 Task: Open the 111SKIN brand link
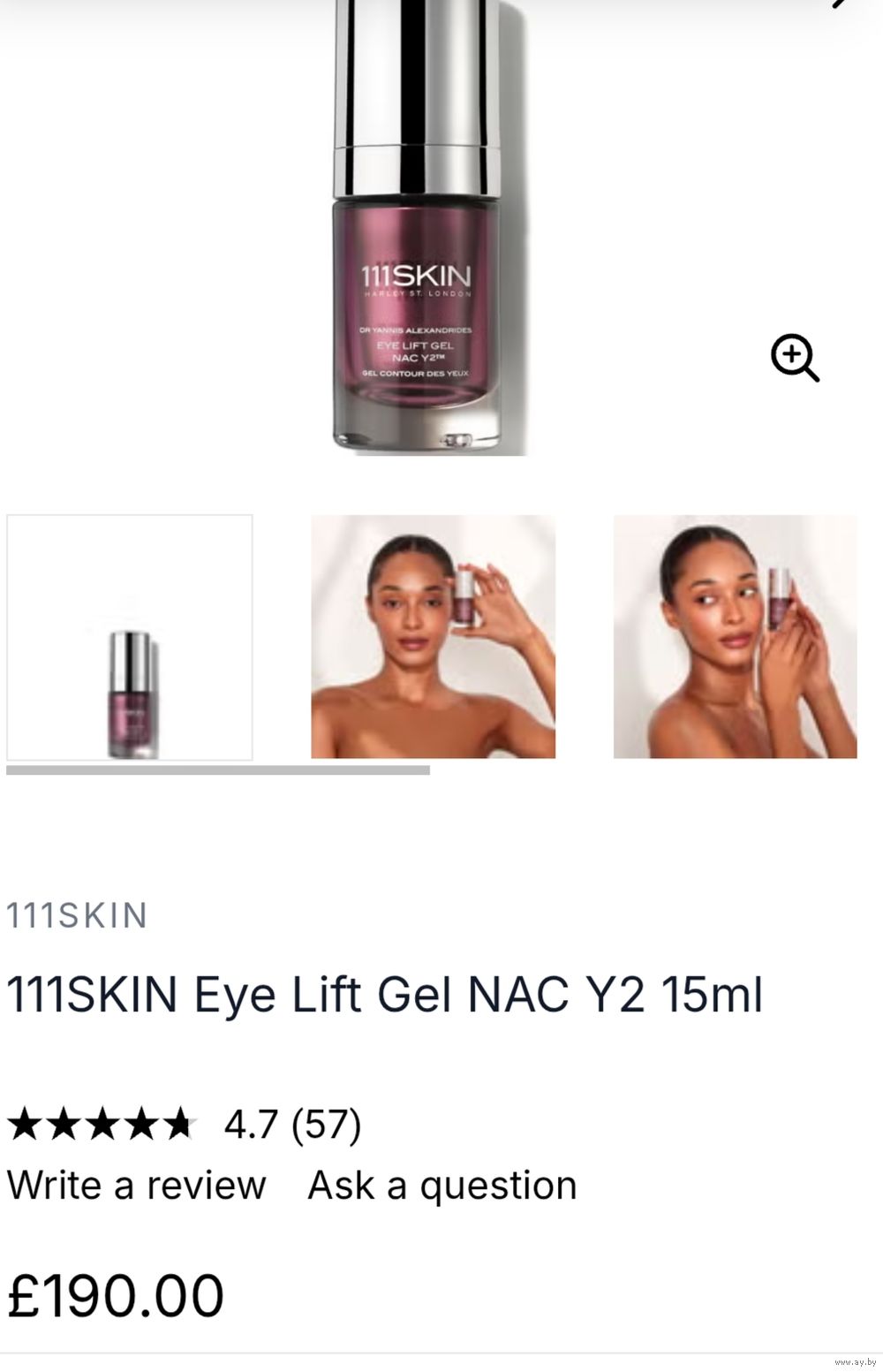point(77,915)
